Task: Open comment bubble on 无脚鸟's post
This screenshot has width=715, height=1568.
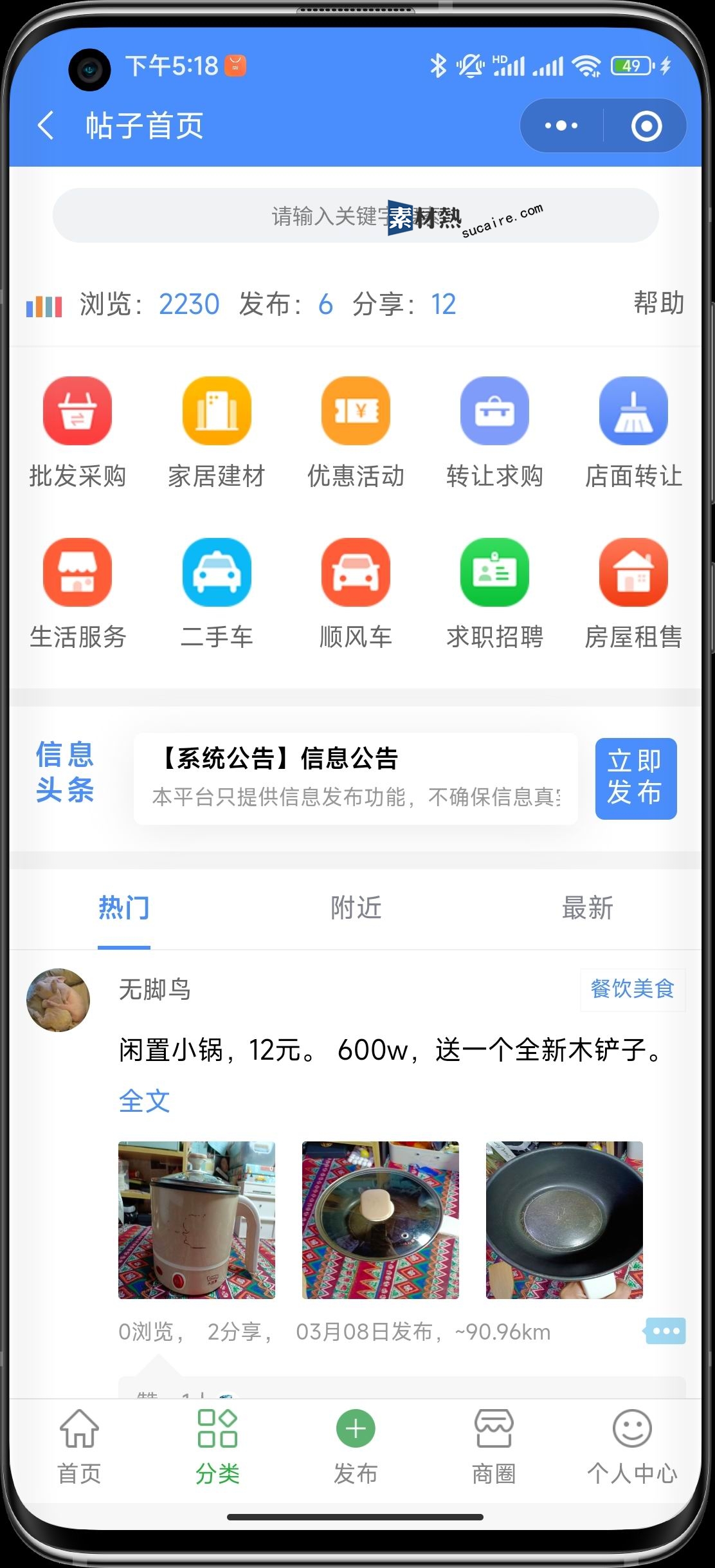Action: [x=665, y=1331]
